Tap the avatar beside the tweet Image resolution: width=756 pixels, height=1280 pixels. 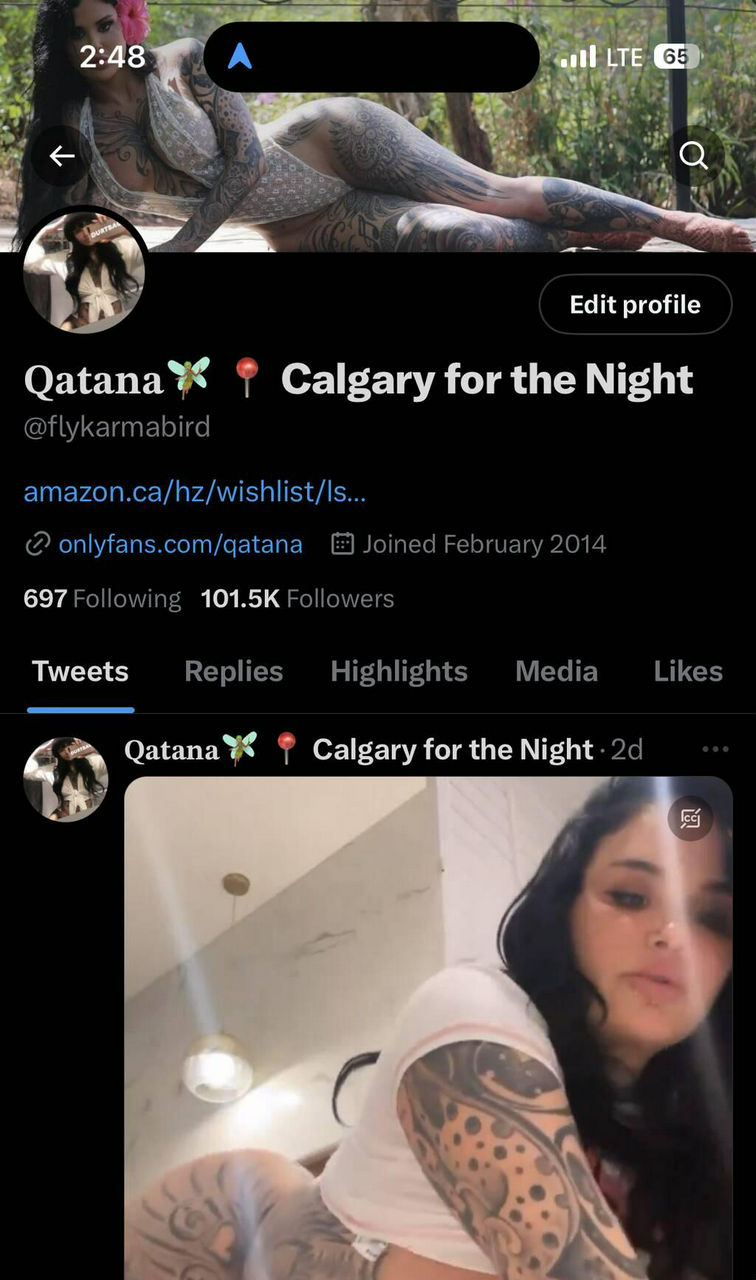coord(65,779)
